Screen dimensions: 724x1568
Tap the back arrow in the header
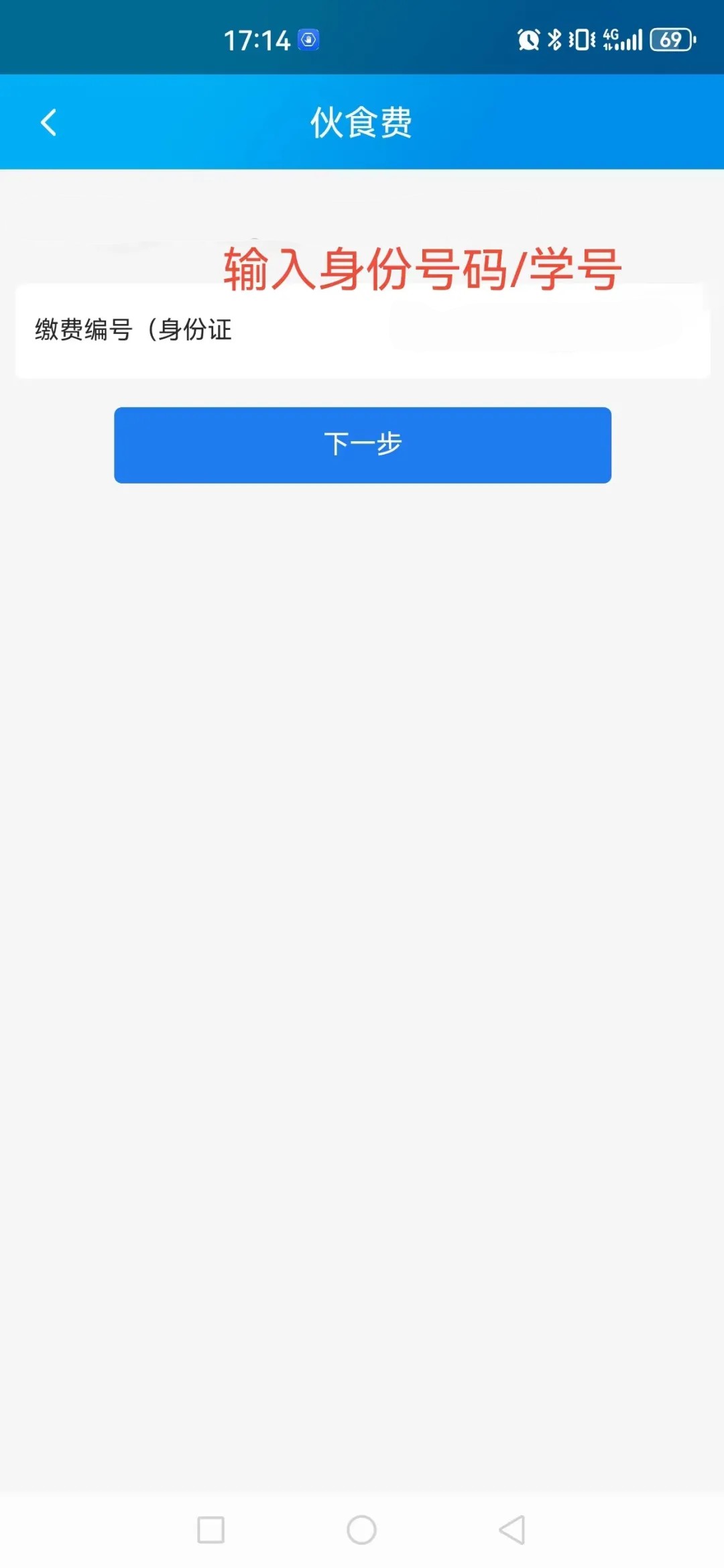[47, 121]
